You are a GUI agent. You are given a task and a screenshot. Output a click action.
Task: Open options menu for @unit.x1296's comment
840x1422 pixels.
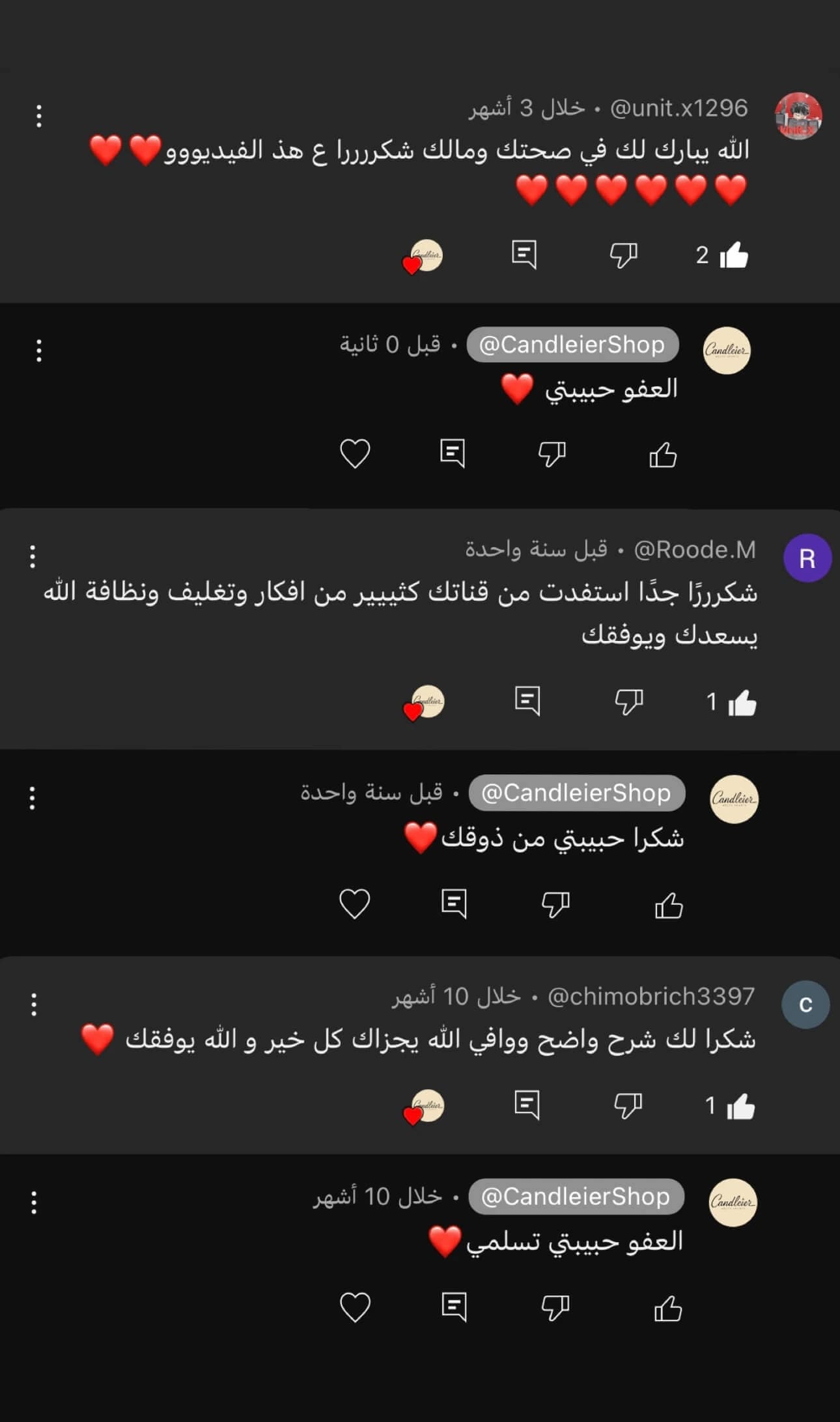click(39, 116)
